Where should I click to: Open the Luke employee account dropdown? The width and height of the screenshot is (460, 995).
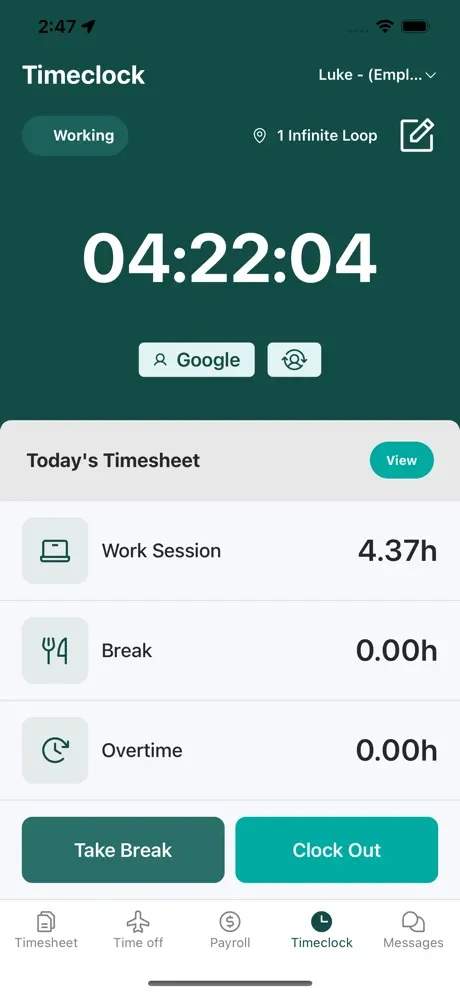tap(377, 75)
